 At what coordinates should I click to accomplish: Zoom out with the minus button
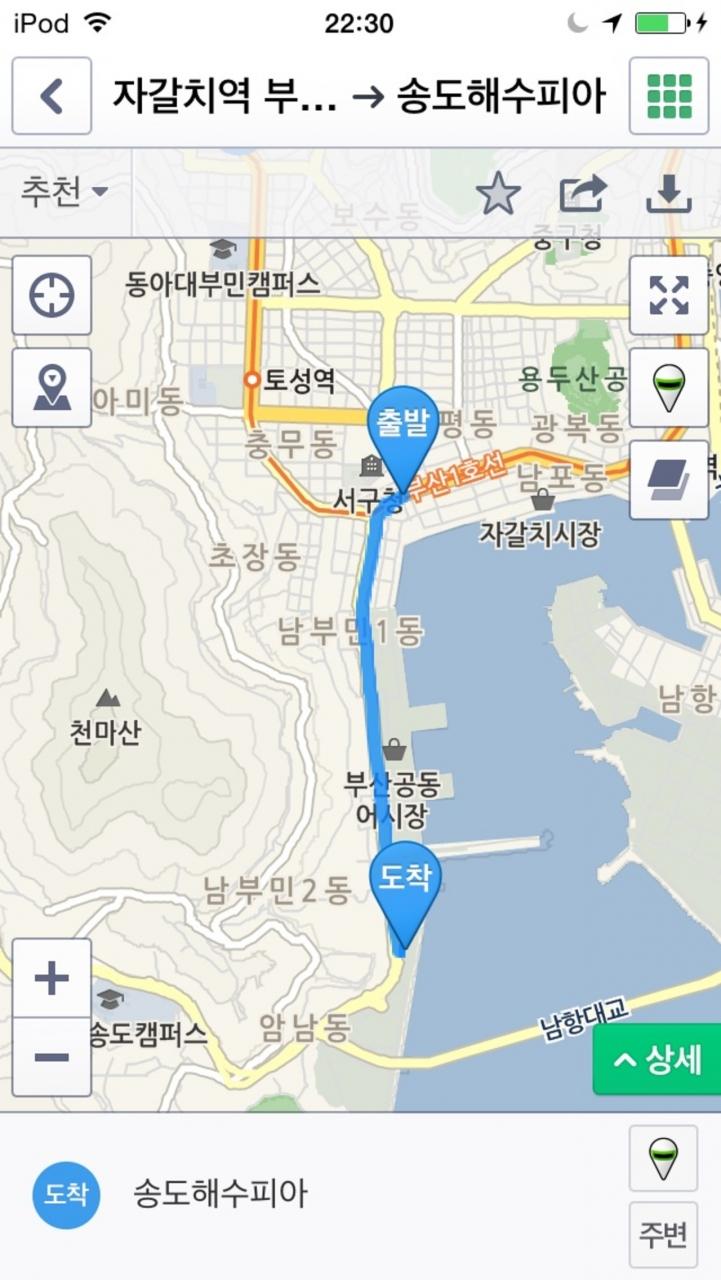52,1057
